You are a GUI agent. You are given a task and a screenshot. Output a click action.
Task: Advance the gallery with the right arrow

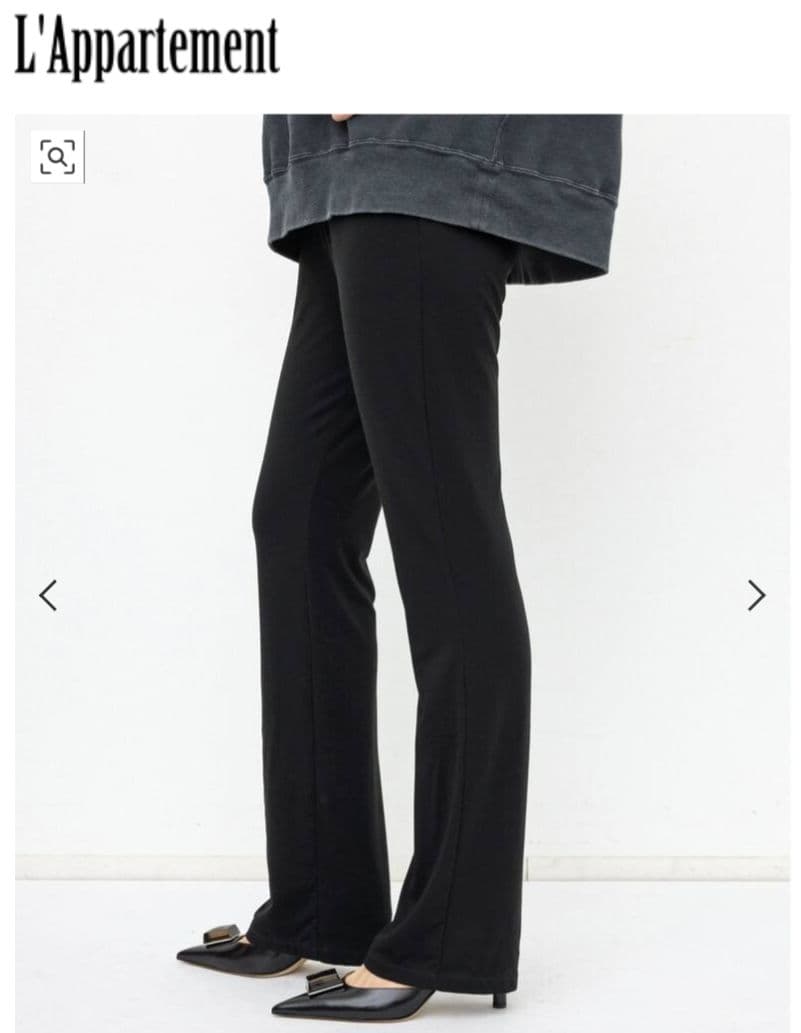click(755, 593)
